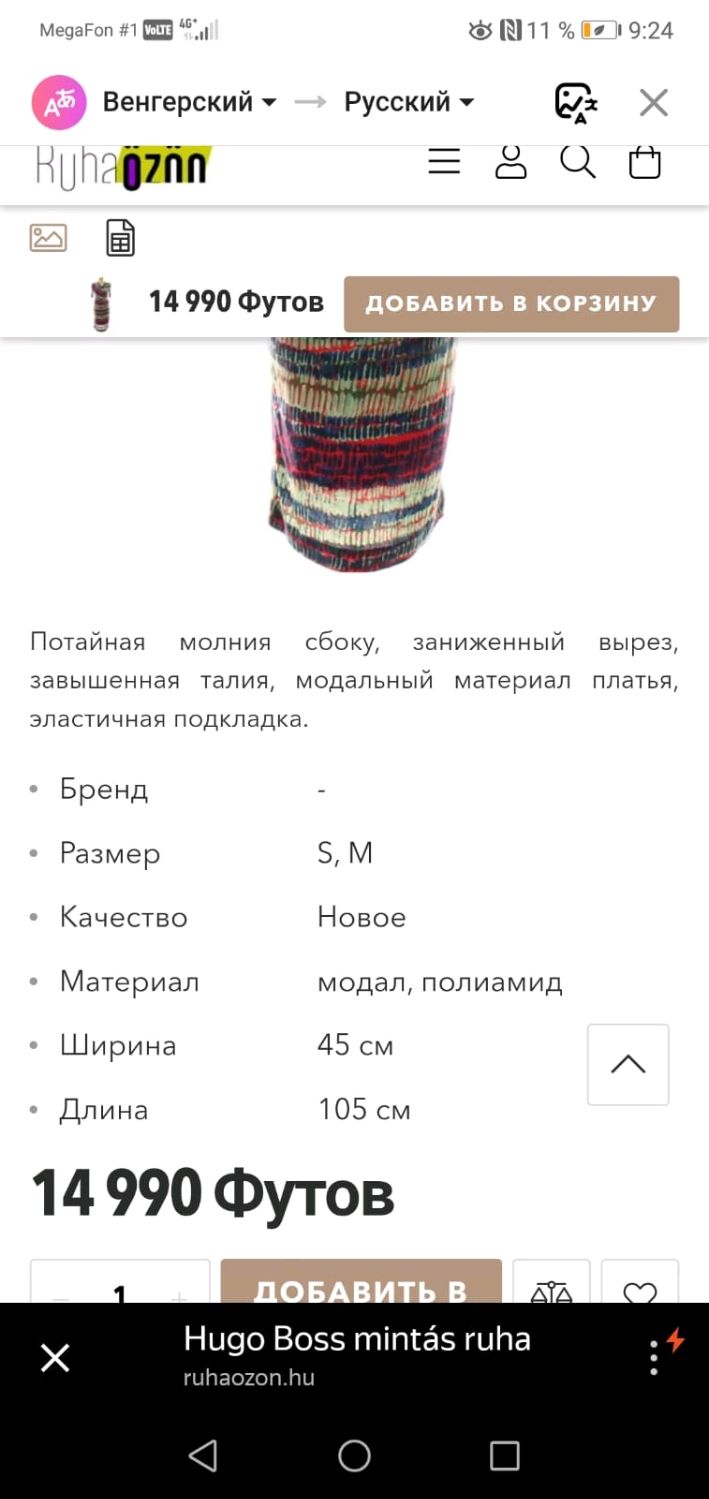Image resolution: width=709 pixels, height=1499 pixels.
Task: Increase the product quantity with plus
Action: tap(179, 1295)
